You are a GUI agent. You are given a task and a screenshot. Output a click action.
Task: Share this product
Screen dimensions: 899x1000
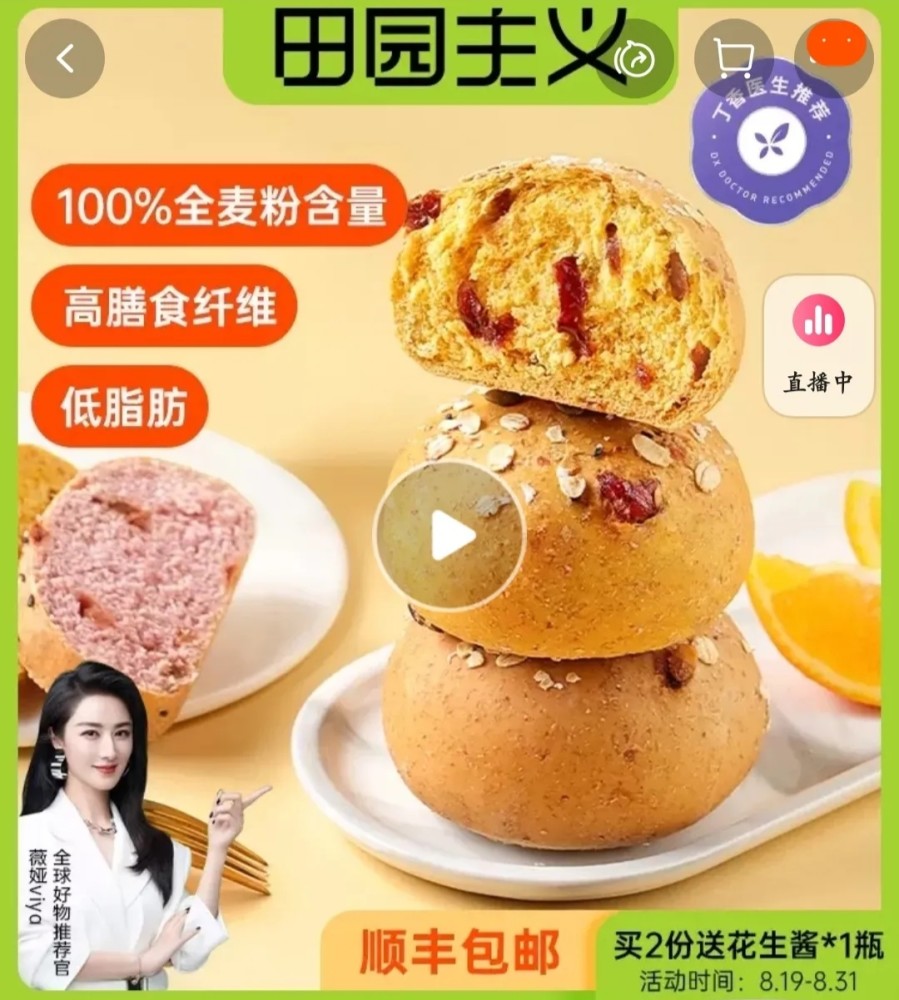(635, 60)
